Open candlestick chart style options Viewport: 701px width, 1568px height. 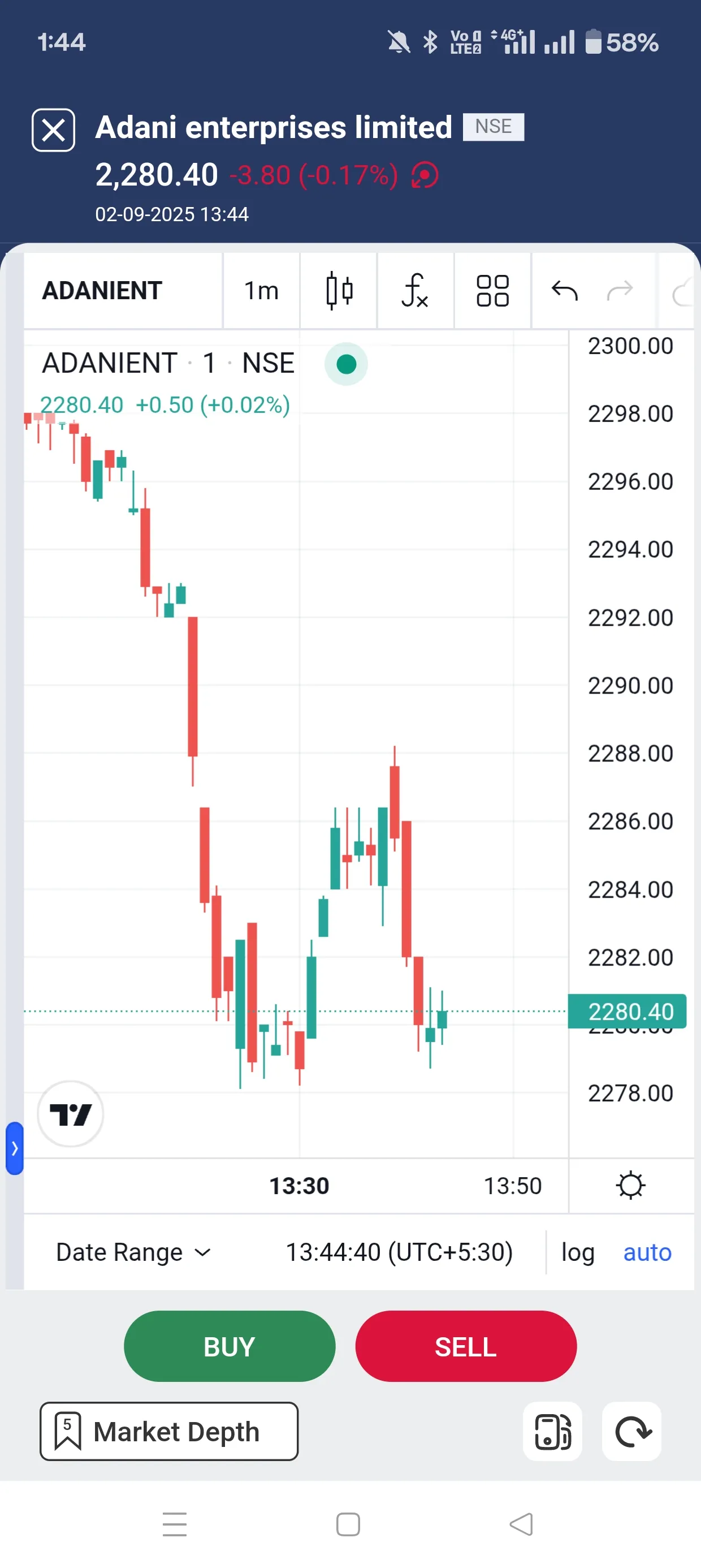point(339,291)
